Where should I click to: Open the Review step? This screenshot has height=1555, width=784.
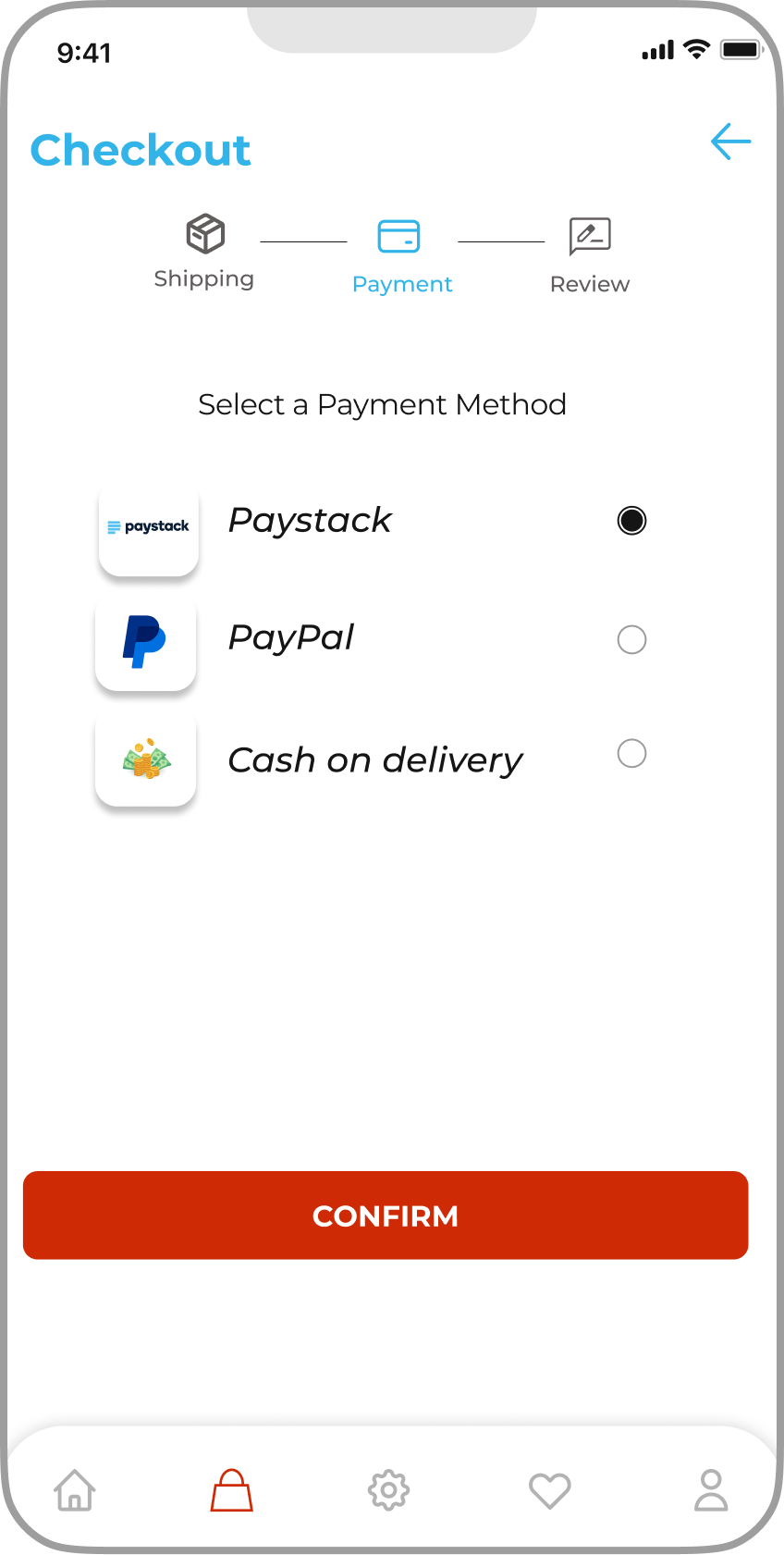590,255
